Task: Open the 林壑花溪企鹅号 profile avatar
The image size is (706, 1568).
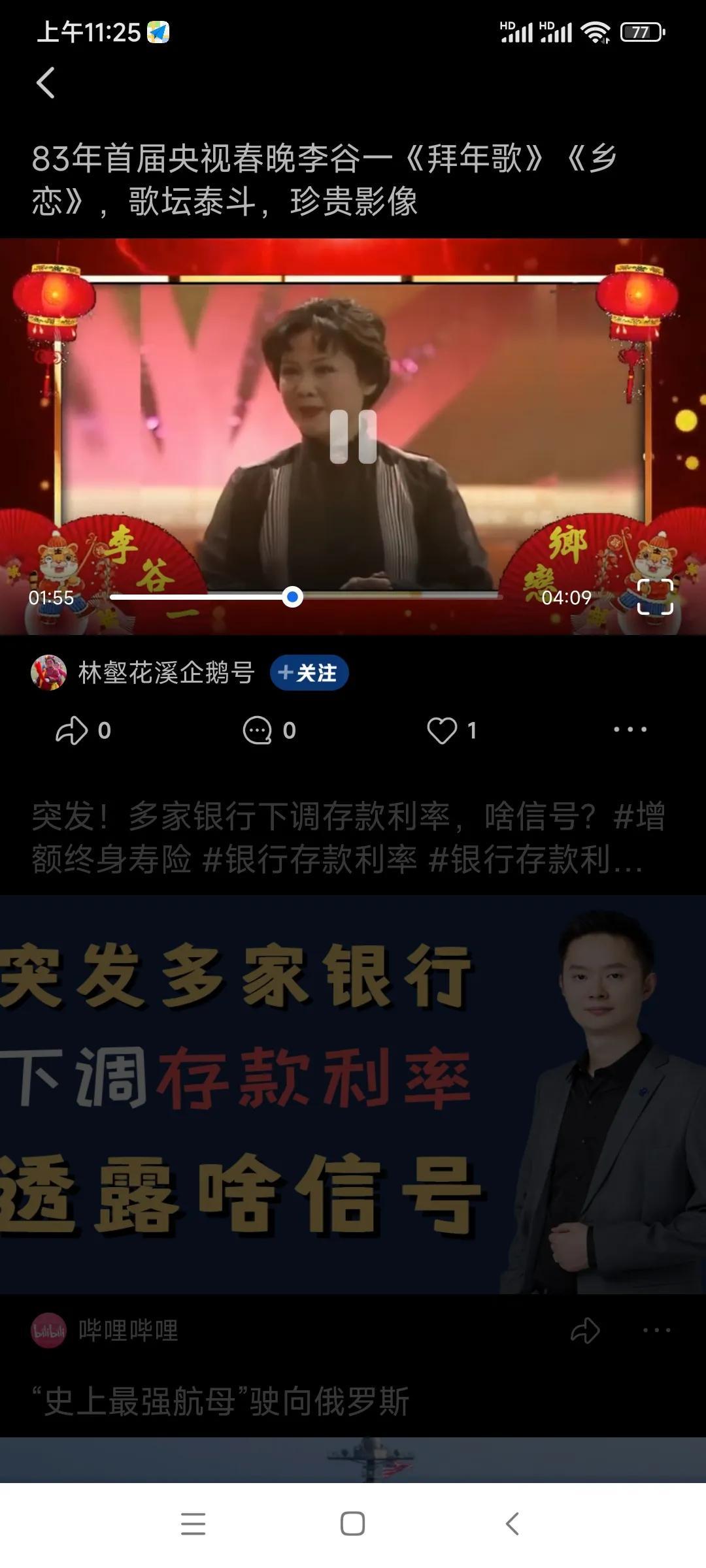Action: [x=48, y=672]
